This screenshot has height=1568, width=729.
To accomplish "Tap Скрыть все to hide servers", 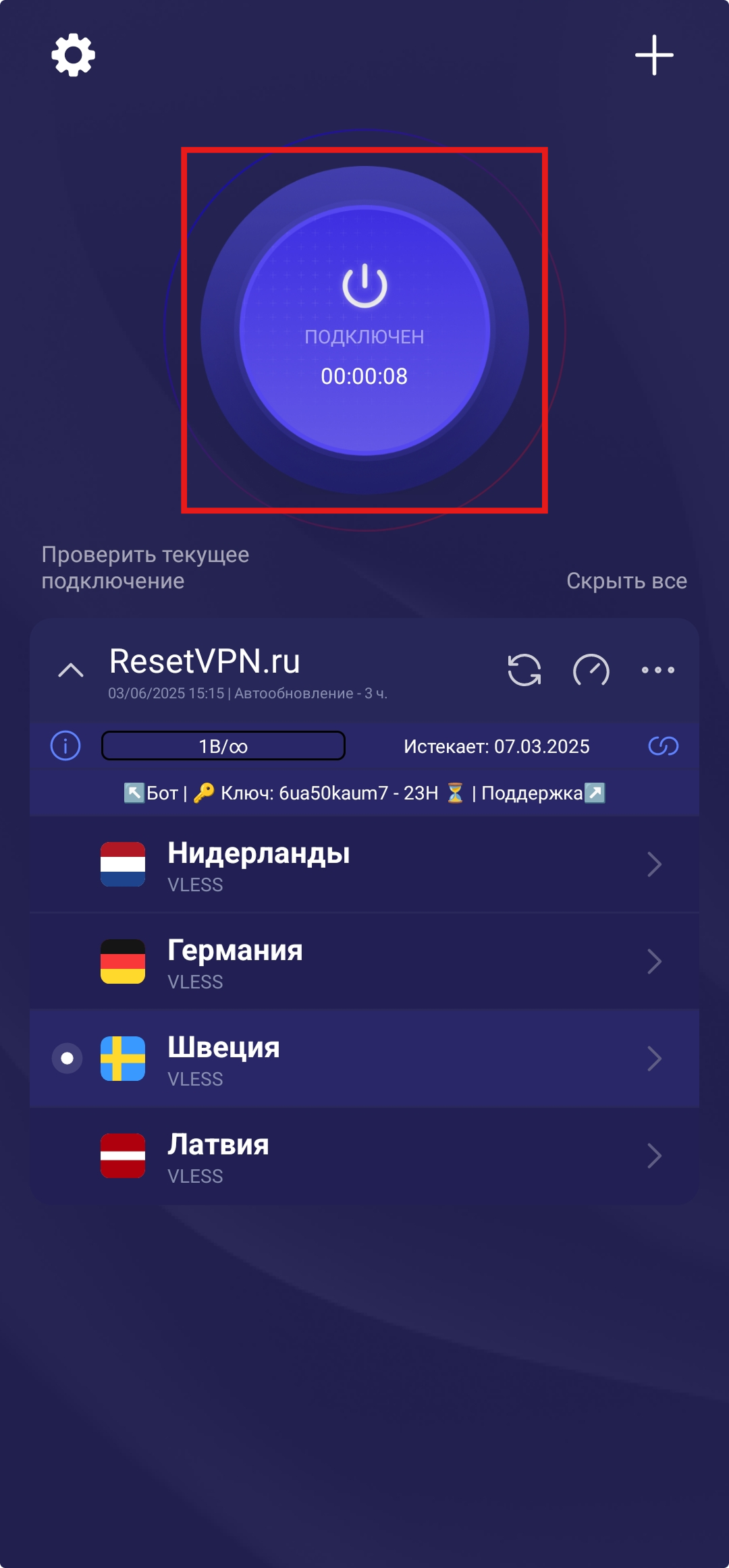I will click(x=626, y=581).
